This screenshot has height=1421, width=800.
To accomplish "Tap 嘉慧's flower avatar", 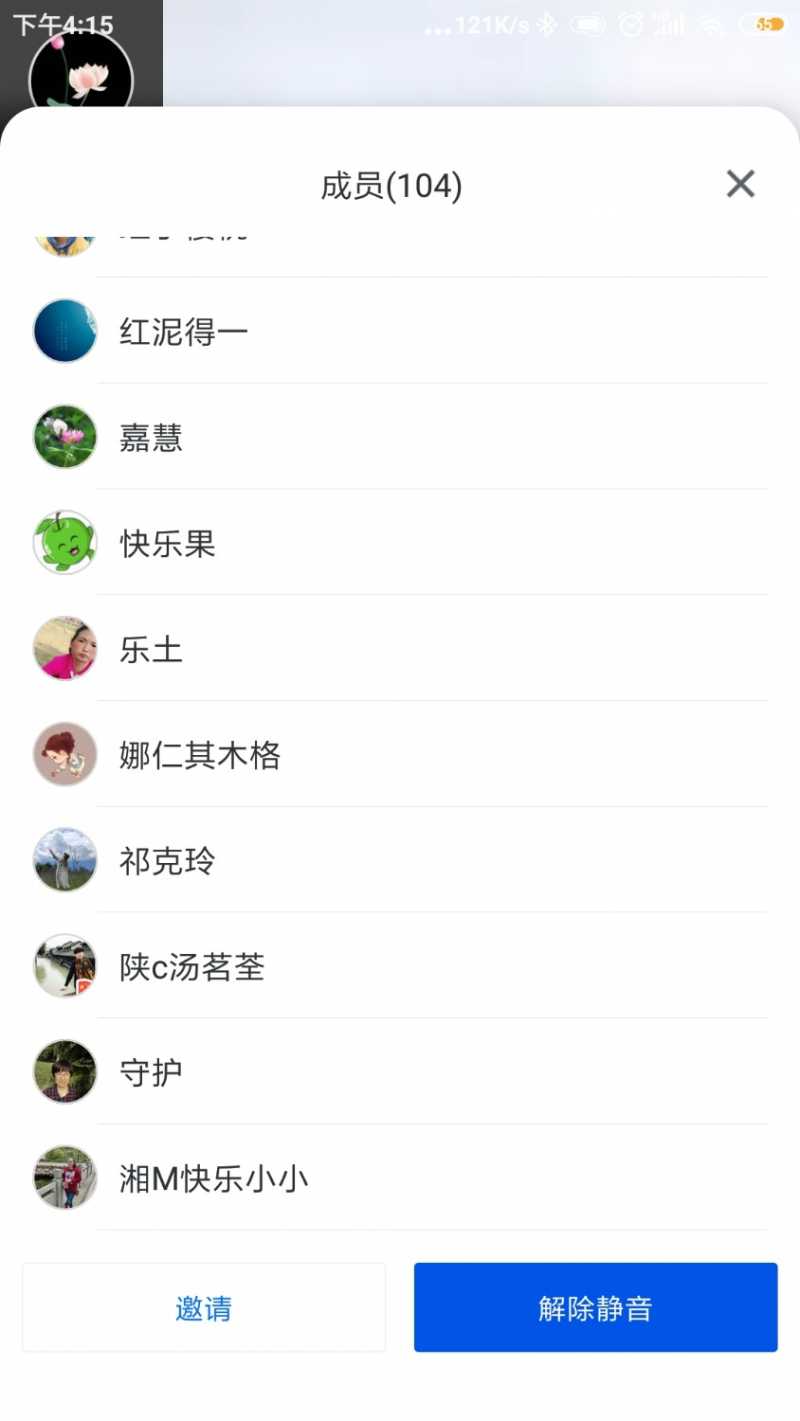I will pos(64,437).
